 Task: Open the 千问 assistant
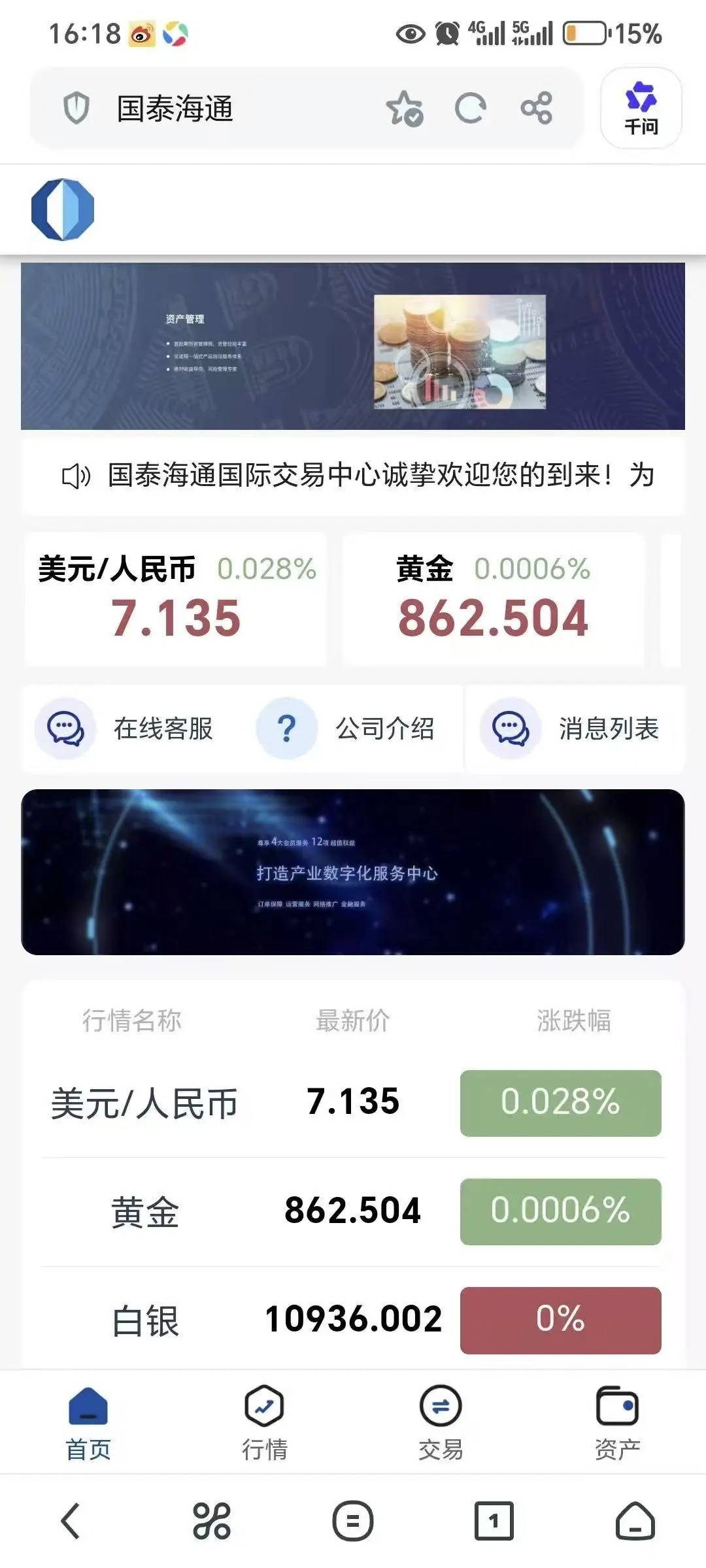[x=641, y=108]
